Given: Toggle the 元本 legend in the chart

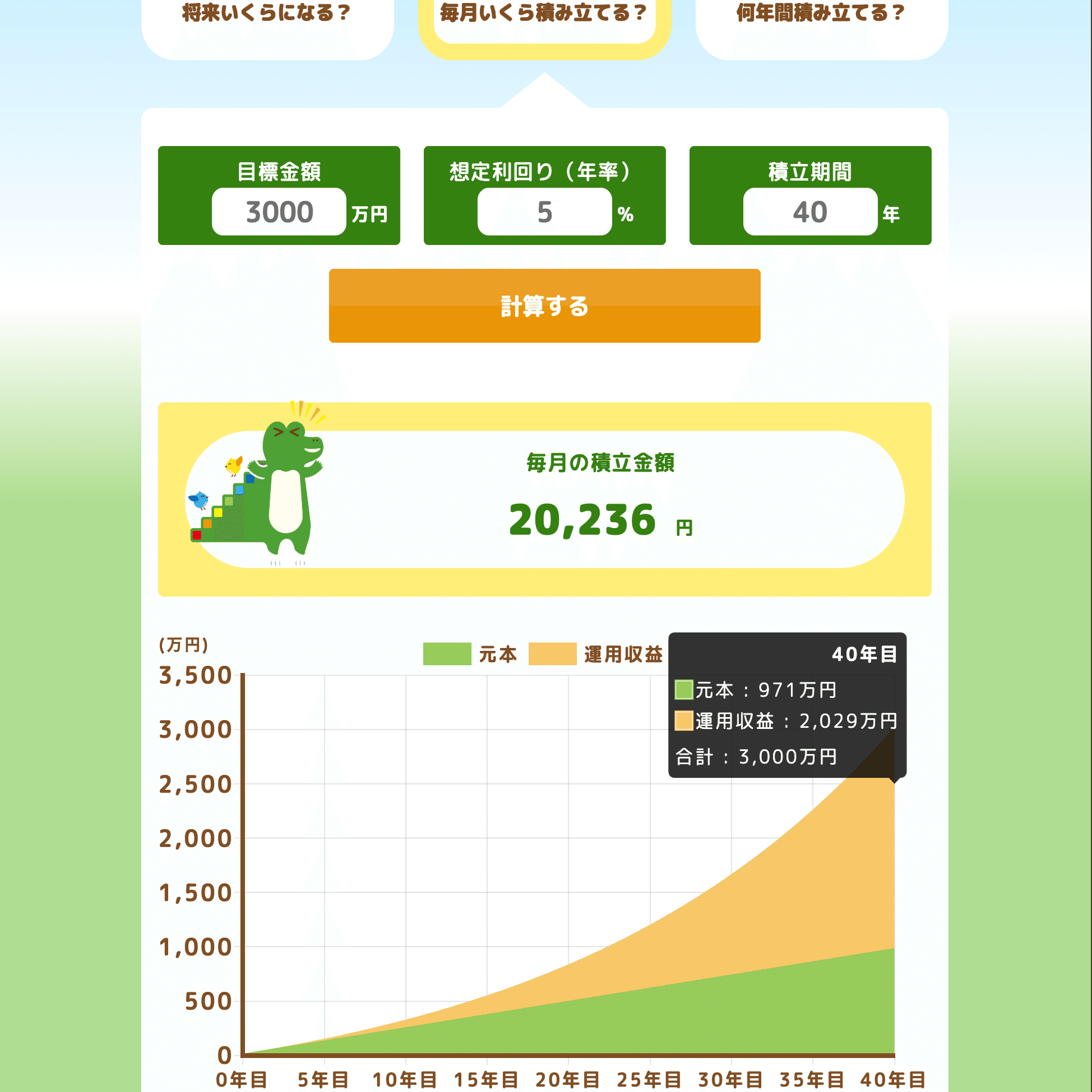Looking at the screenshot, I should point(470,654).
